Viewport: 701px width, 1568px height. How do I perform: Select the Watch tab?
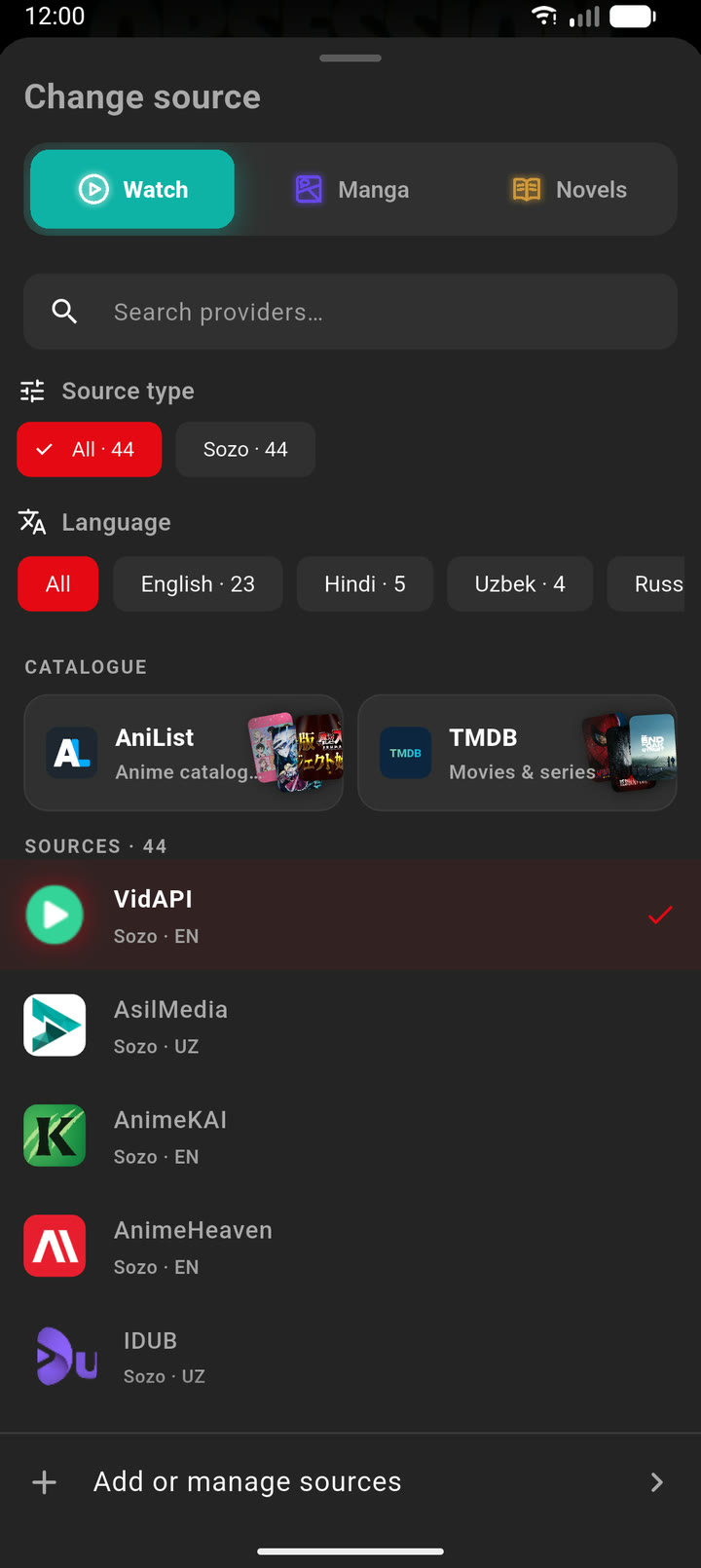click(x=132, y=189)
